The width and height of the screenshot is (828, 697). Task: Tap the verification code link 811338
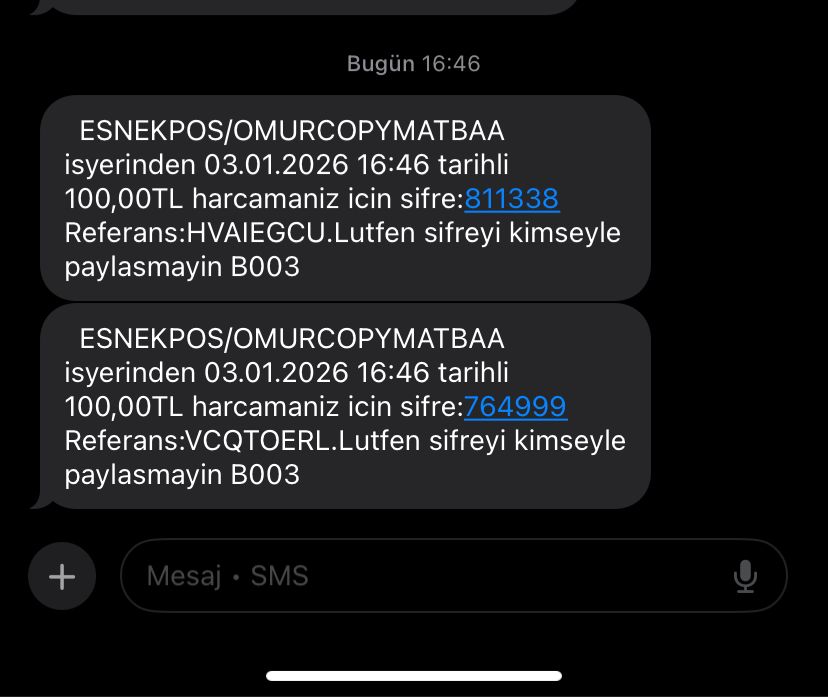pyautogui.click(x=512, y=199)
